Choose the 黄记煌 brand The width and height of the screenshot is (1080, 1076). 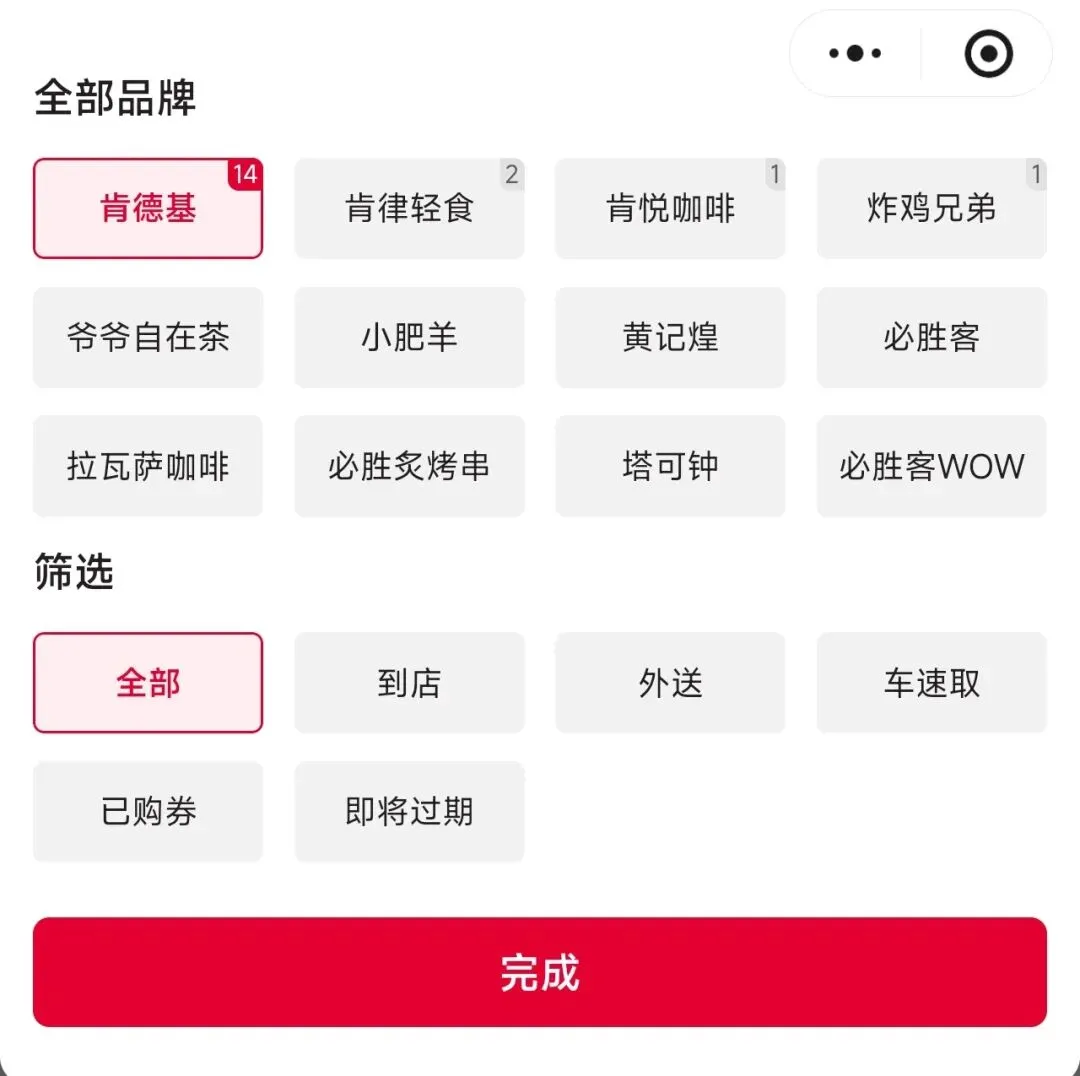[x=670, y=338]
